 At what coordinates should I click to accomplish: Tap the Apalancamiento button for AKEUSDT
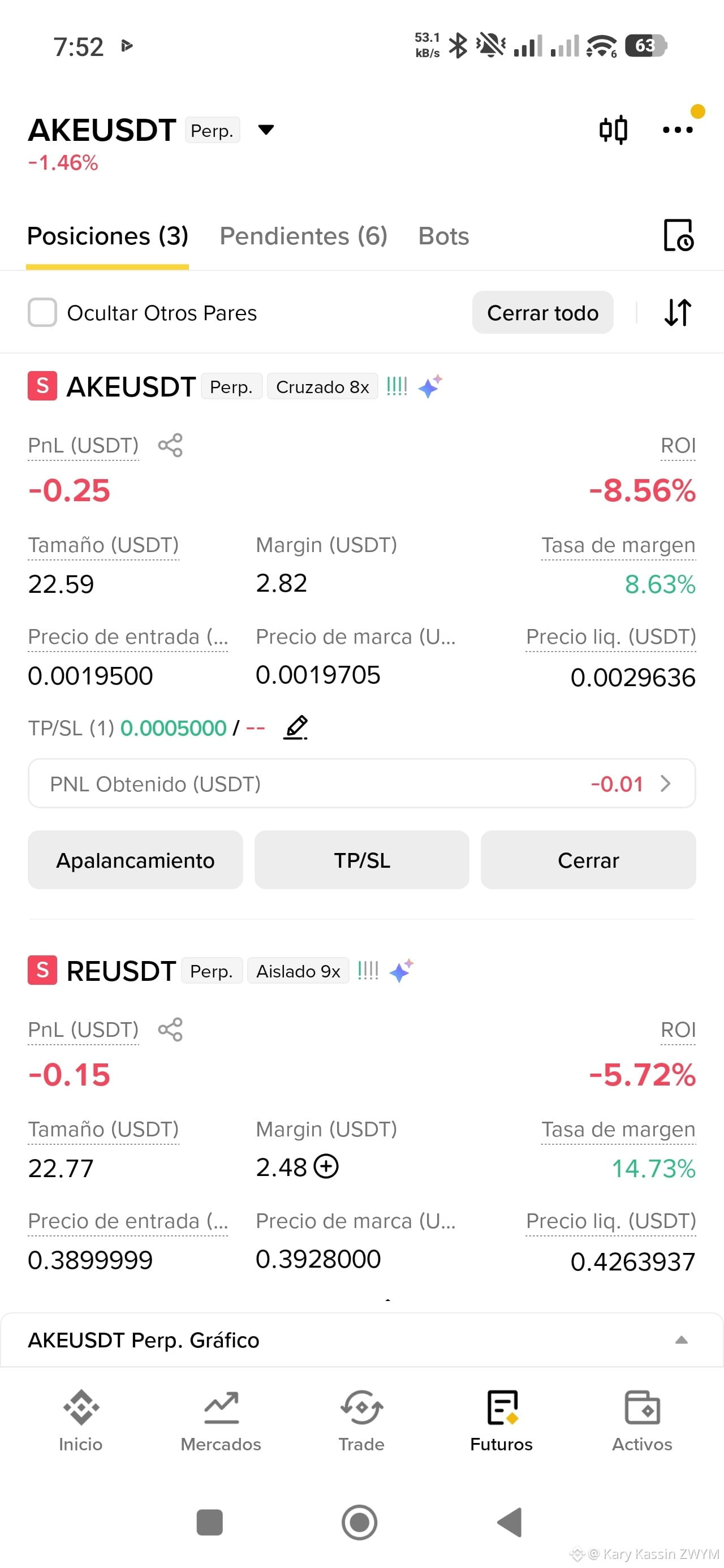tap(135, 860)
